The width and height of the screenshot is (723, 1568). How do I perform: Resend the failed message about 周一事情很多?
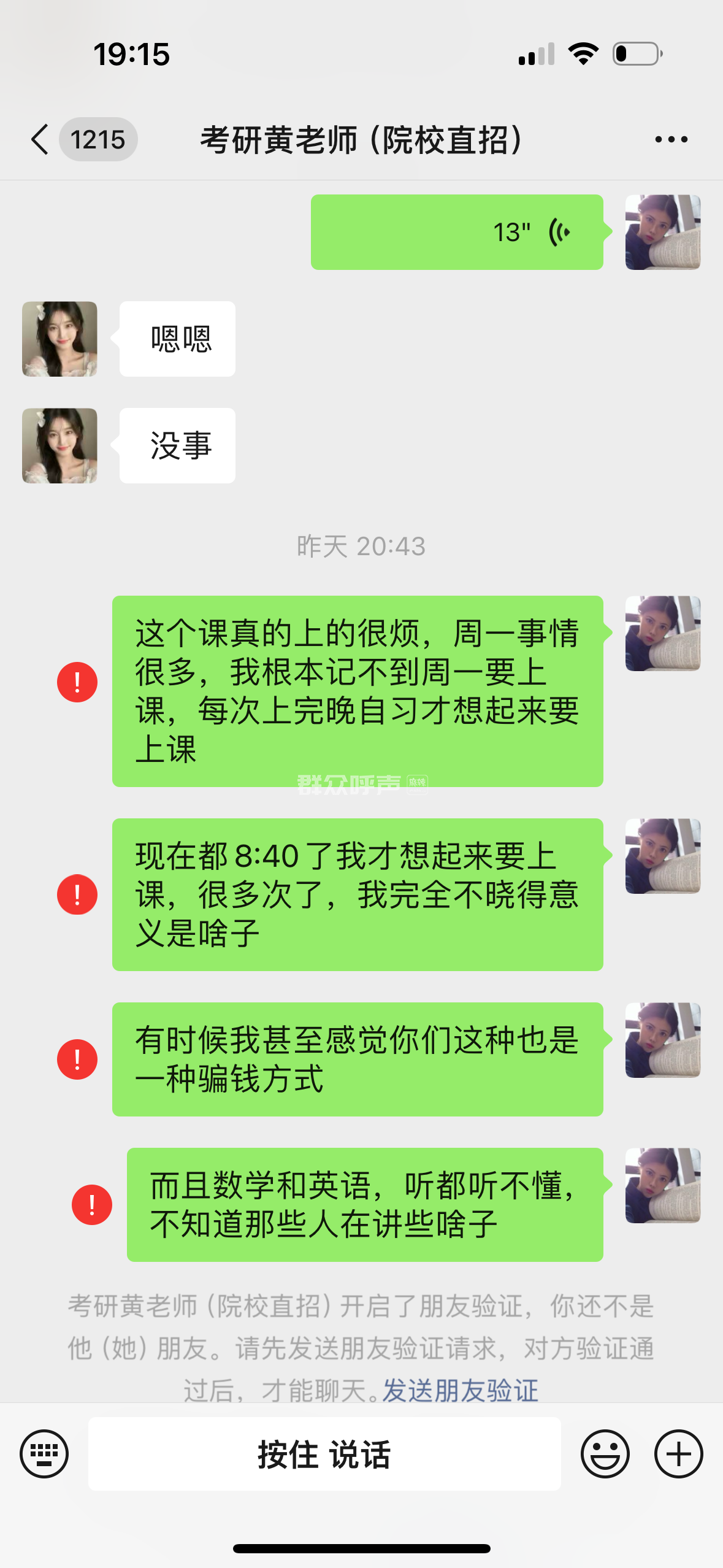[77, 682]
